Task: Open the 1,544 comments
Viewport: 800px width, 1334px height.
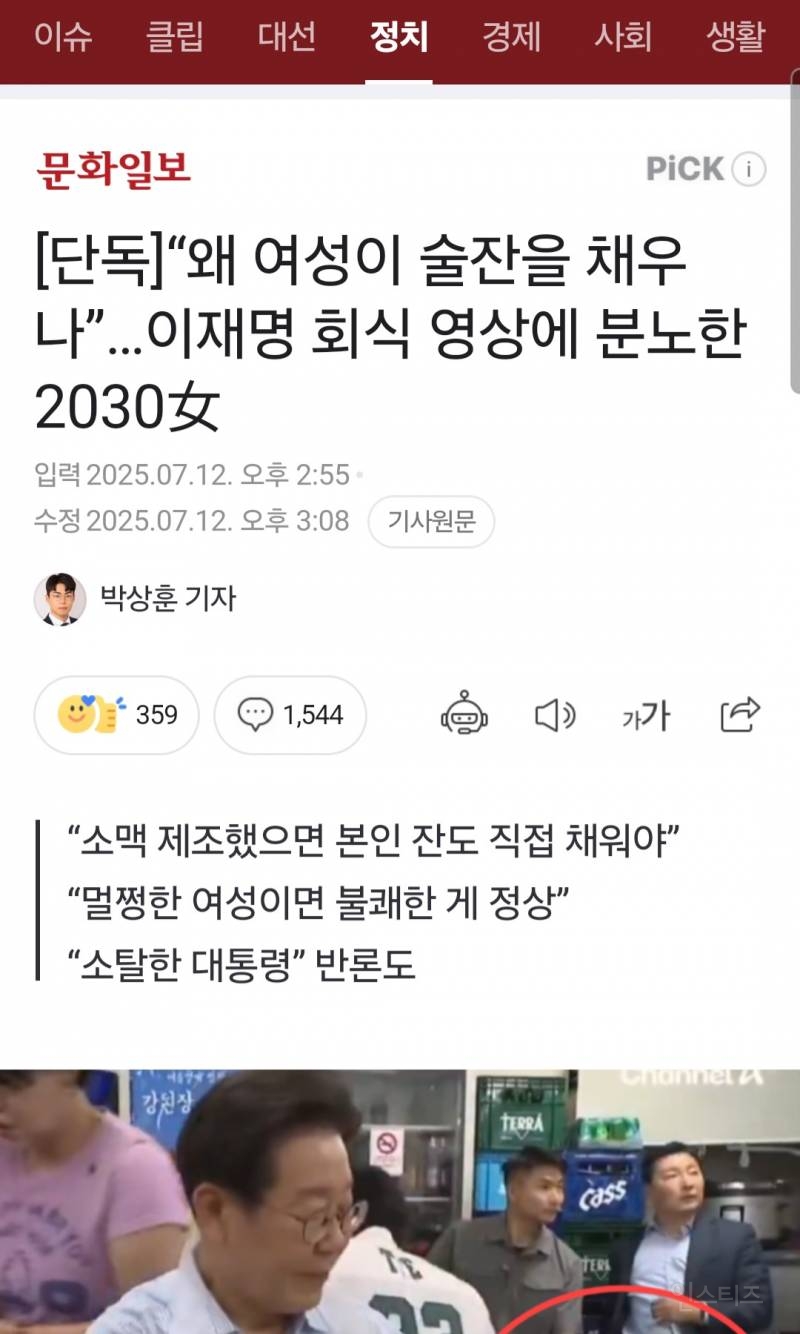Action: pos(290,715)
